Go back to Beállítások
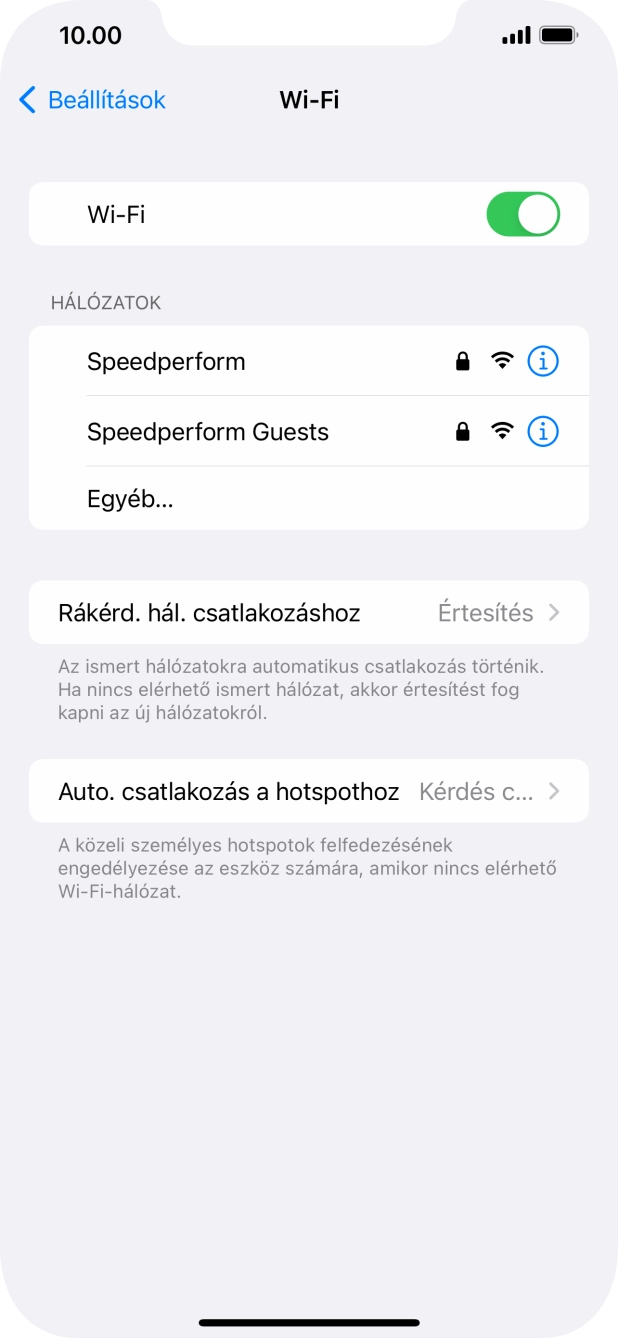Viewport: 618px width, 1338px height. pos(92,100)
